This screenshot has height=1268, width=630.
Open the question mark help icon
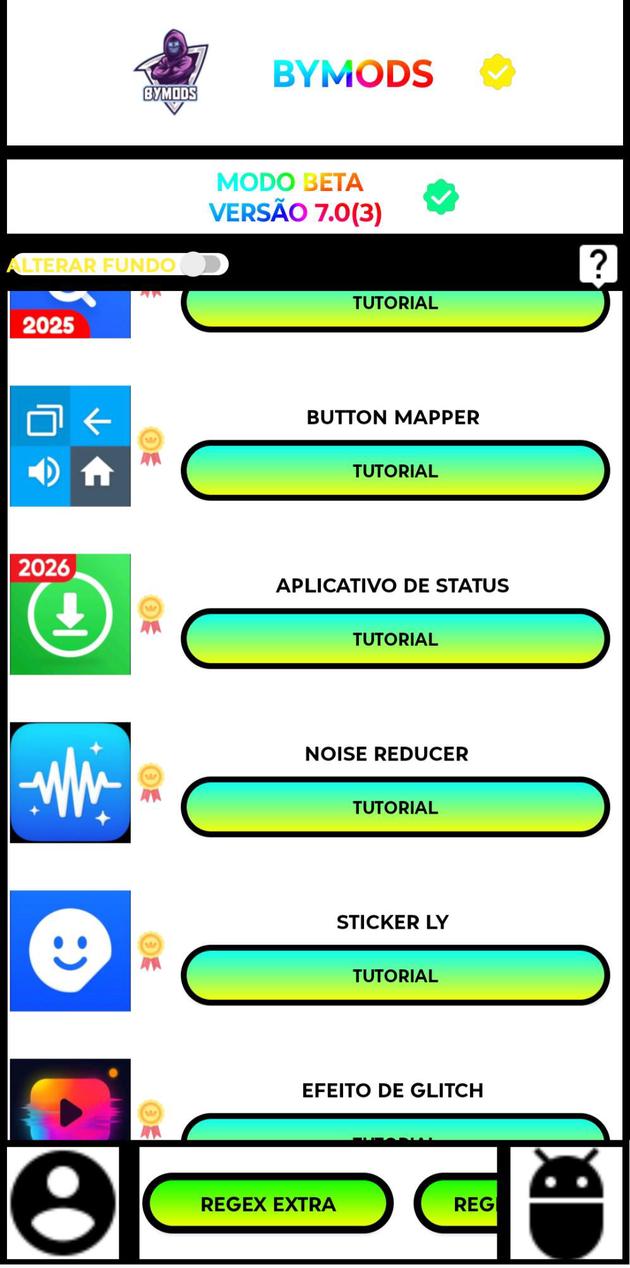(598, 265)
